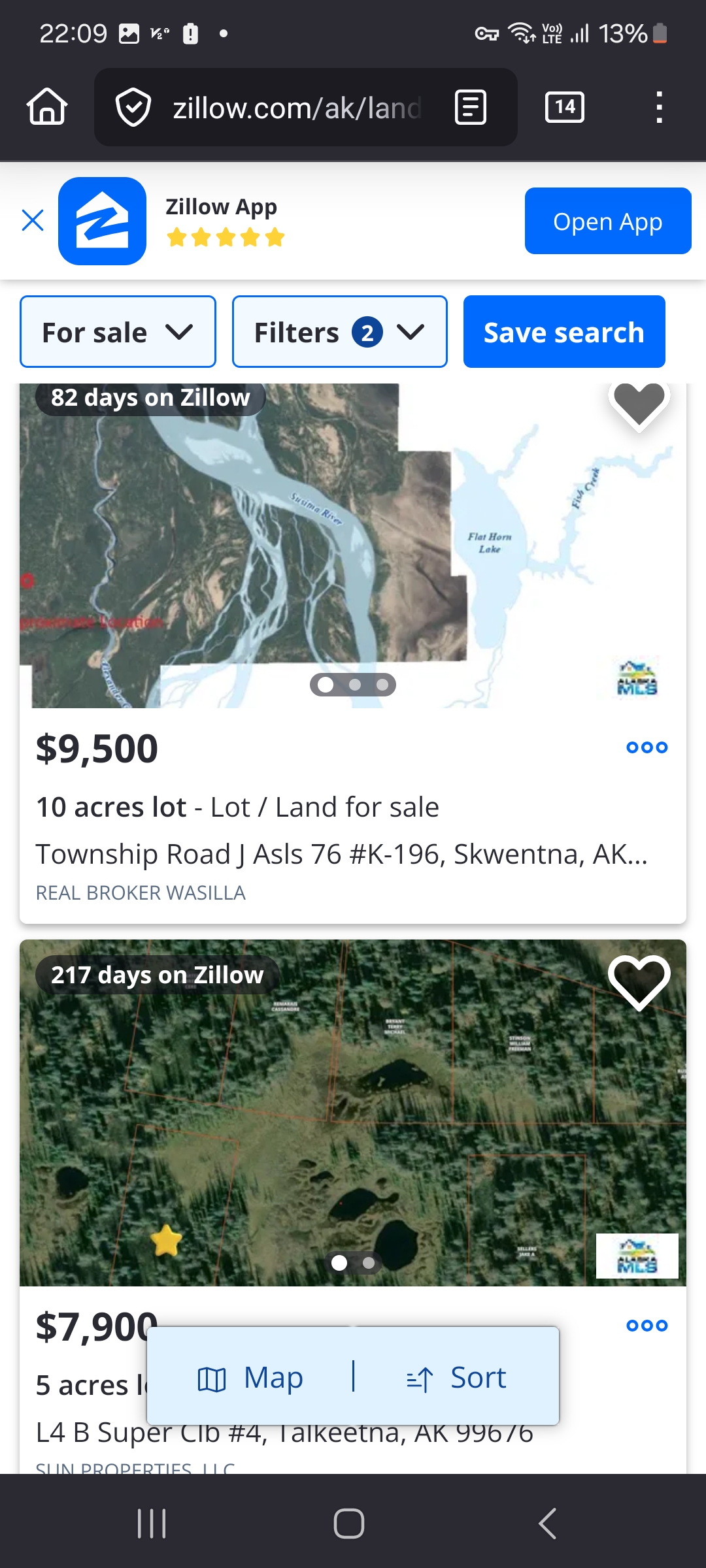706x1568 pixels.
Task: Save the $7,900 Talkeetna listing
Action: (639, 982)
